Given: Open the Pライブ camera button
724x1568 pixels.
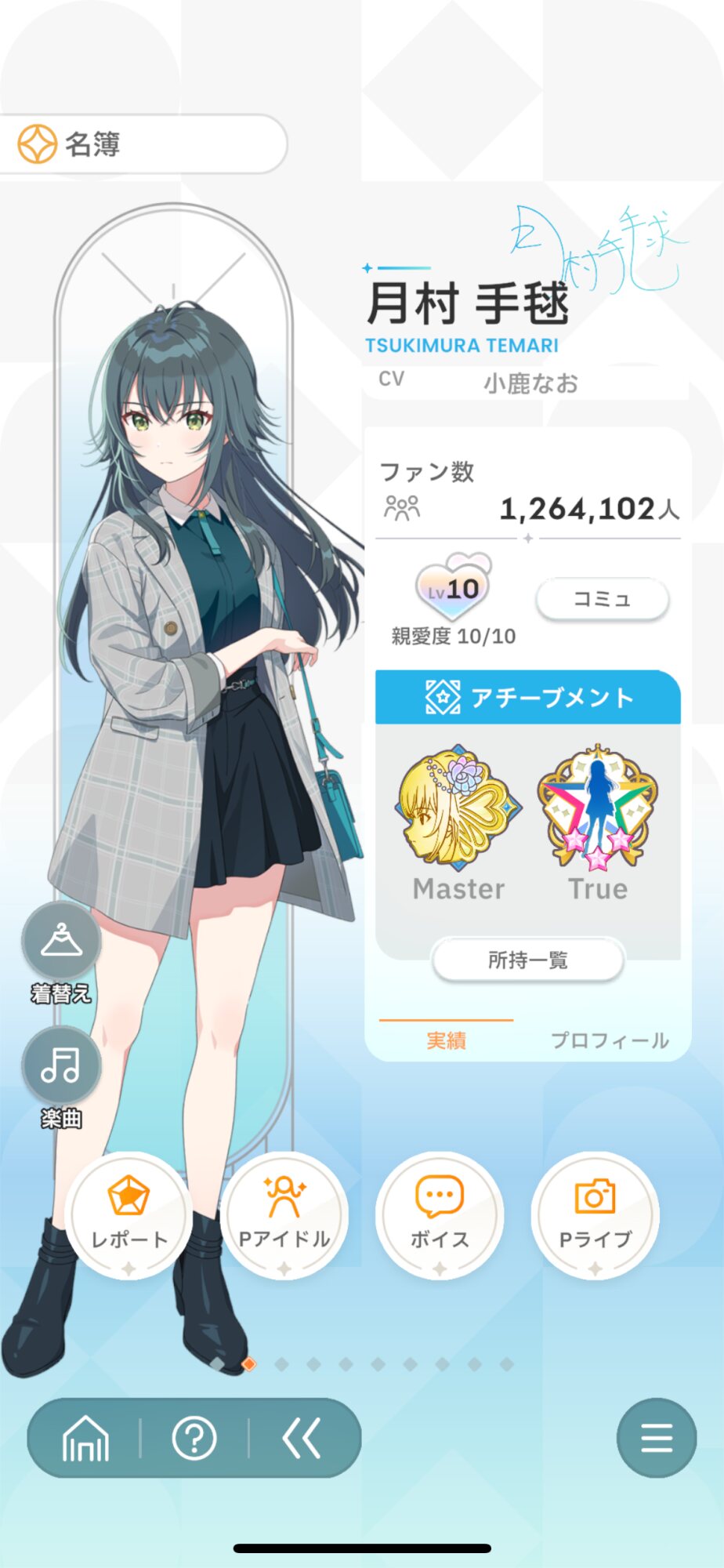Looking at the screenshot, I should [595, 1216].
